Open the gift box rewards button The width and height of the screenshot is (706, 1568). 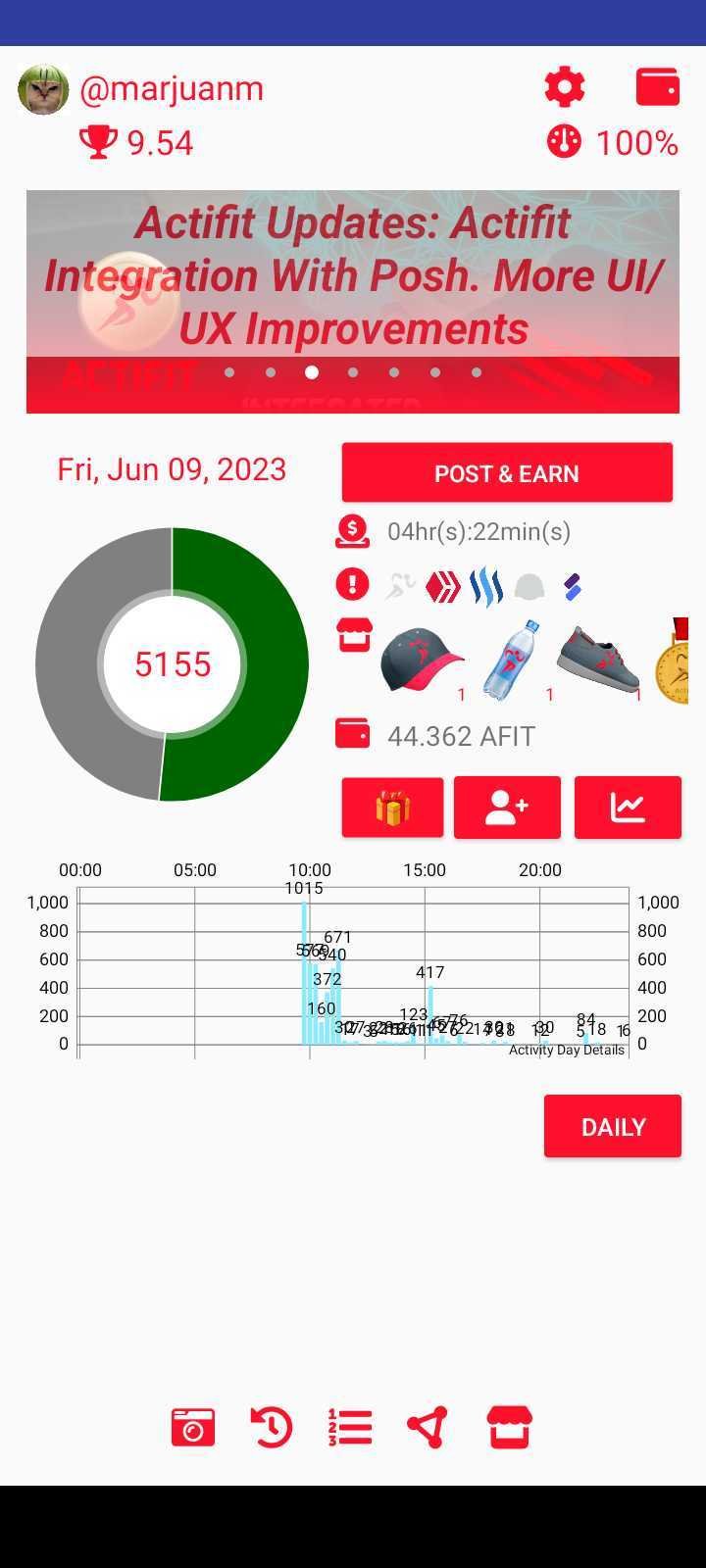pos(392,808)
